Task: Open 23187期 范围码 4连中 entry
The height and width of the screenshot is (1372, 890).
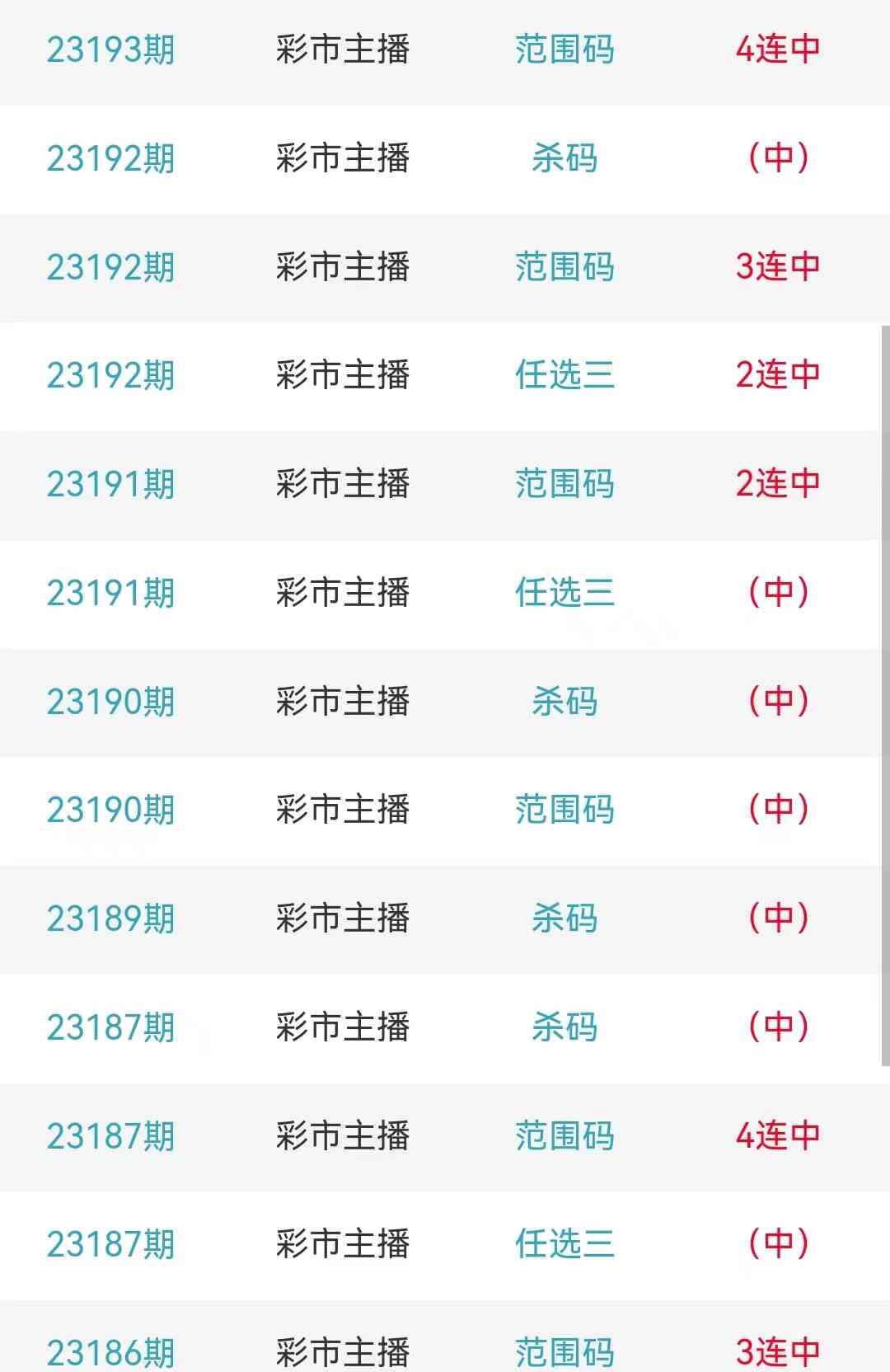Action: (x=565, y=1136)
